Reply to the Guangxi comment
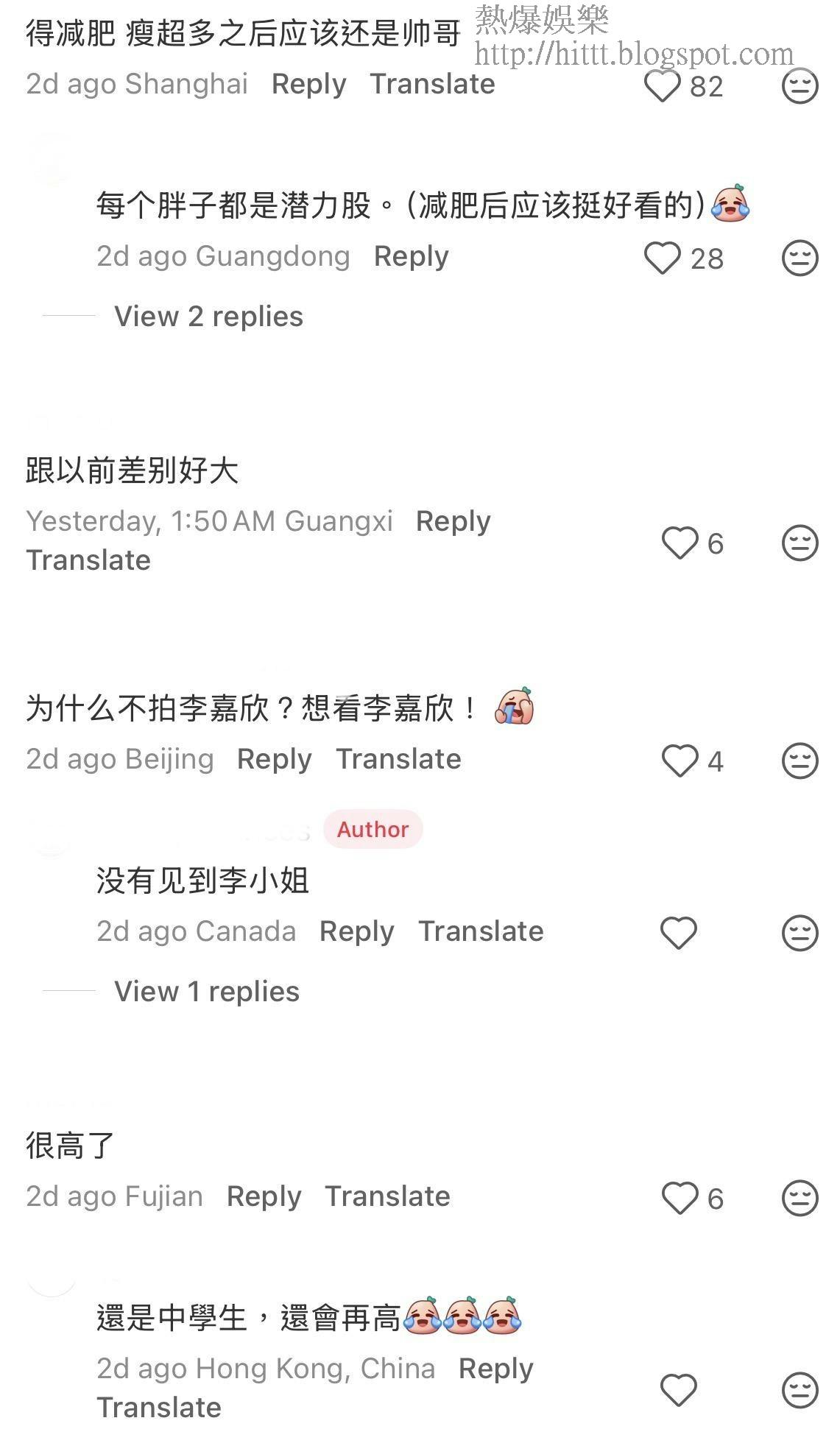840x1443 pixels. click(453, 522)
